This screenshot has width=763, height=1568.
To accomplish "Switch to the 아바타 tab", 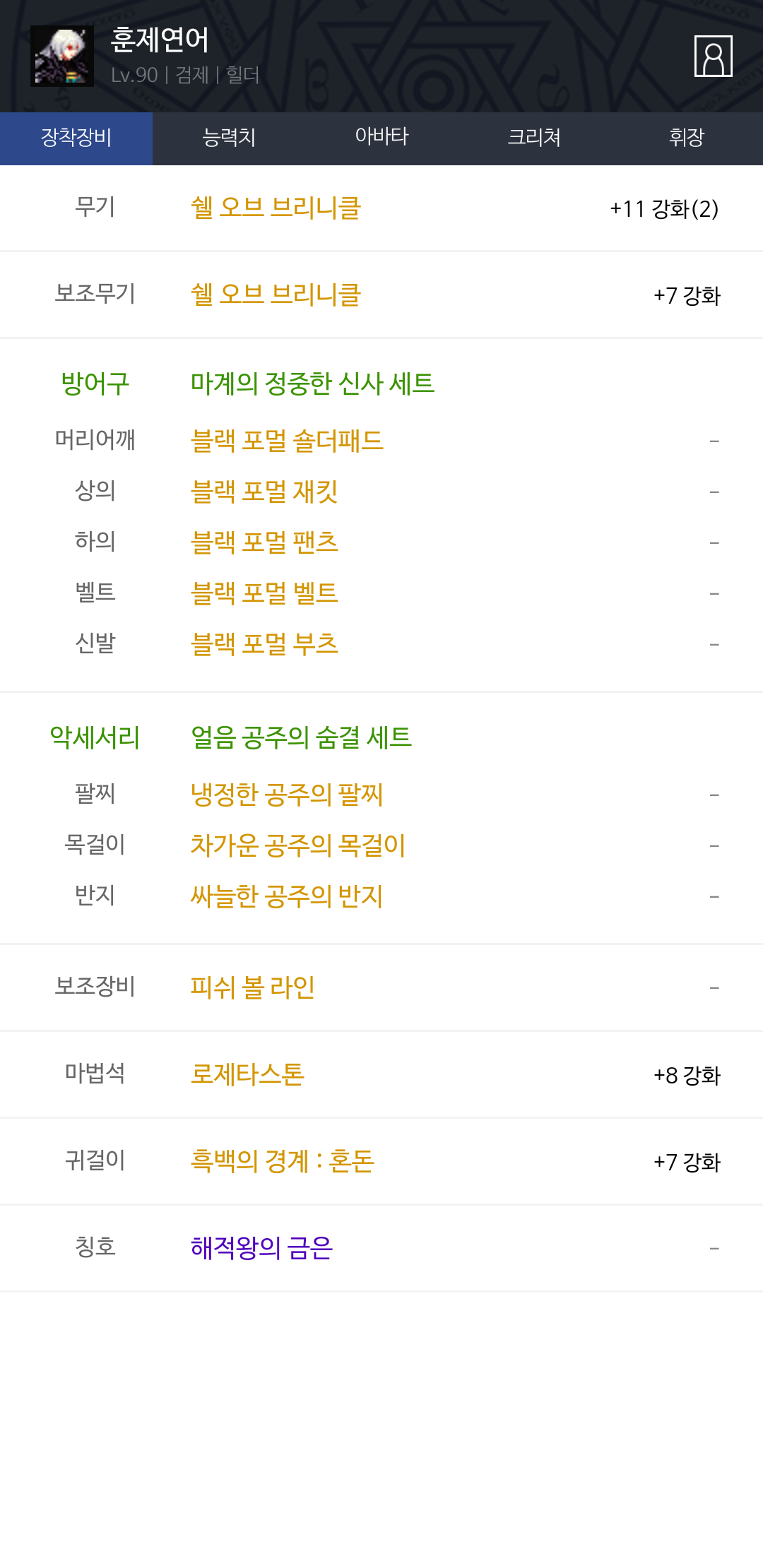I will tap(381, 138).
